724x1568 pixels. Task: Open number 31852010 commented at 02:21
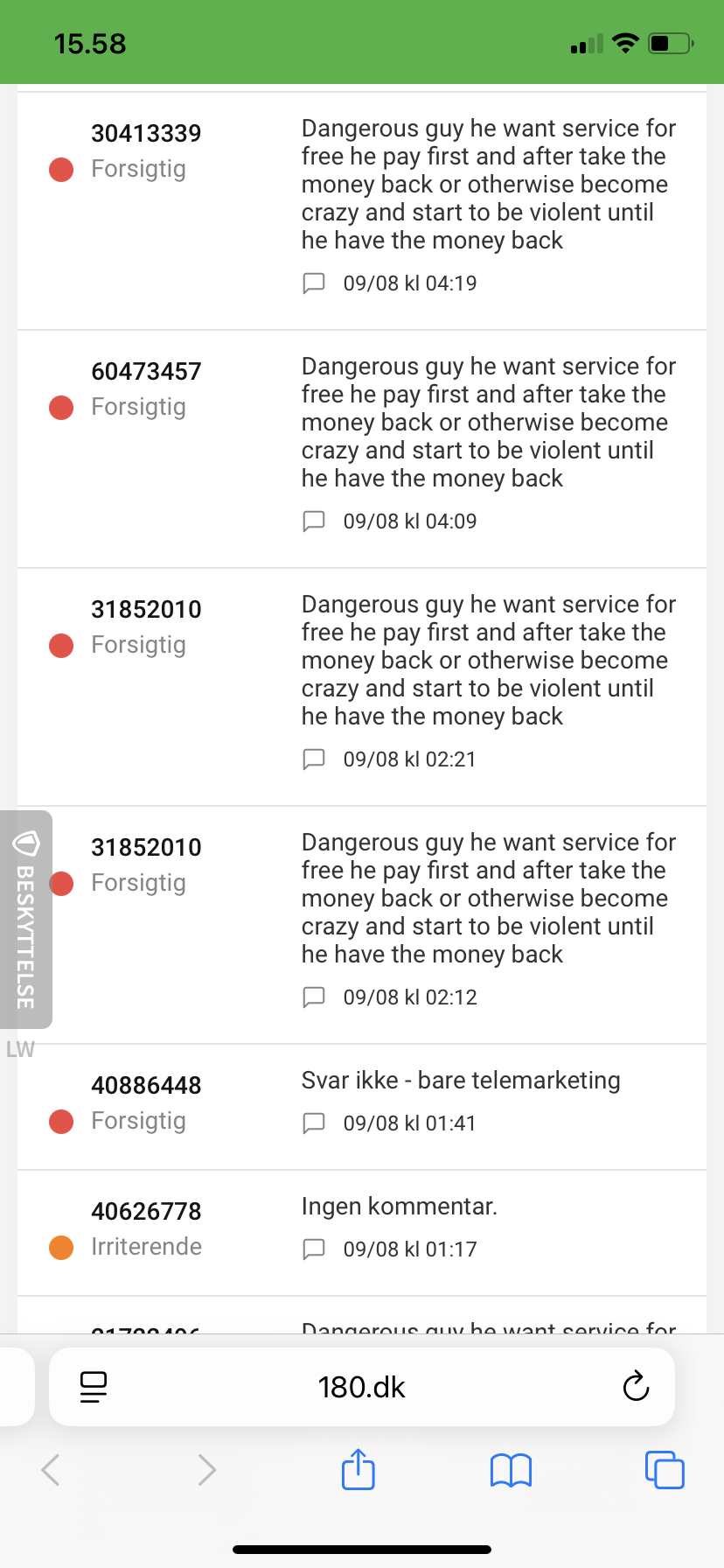[x=146, y=609]
